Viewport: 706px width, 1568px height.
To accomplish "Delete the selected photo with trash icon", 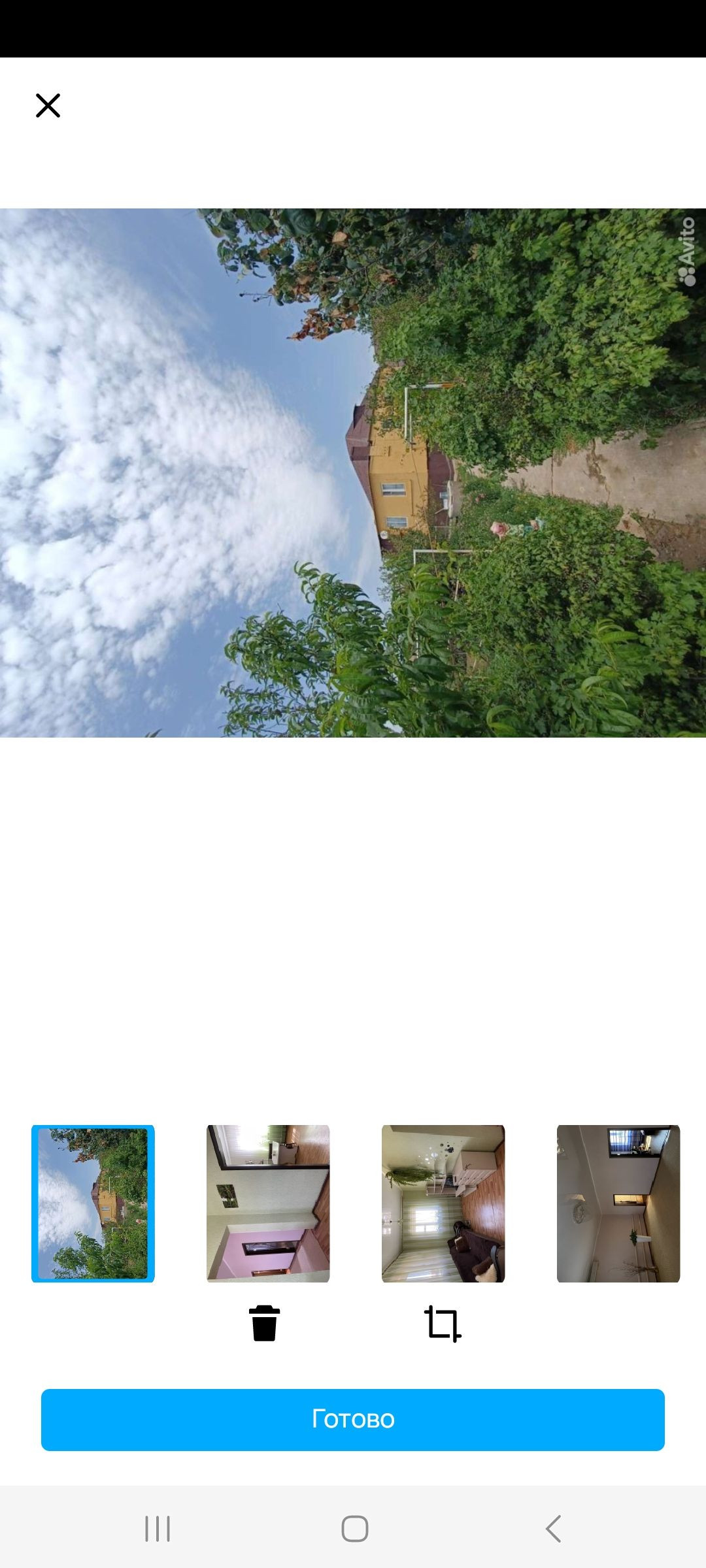I will (x=264, y=1324).
